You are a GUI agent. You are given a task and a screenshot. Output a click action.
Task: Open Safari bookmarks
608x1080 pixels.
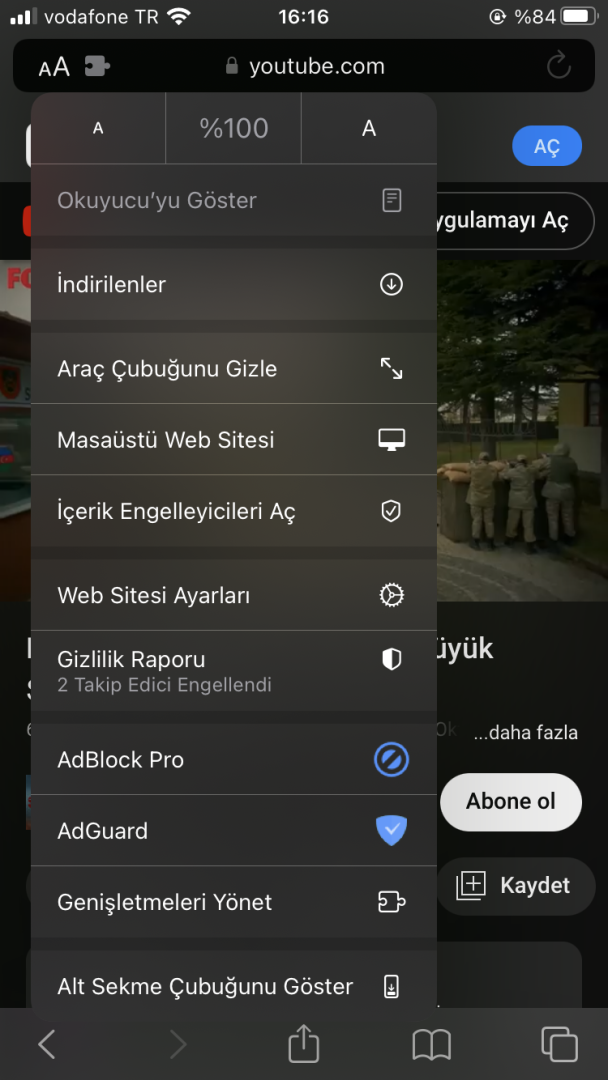click(431, 1045)
